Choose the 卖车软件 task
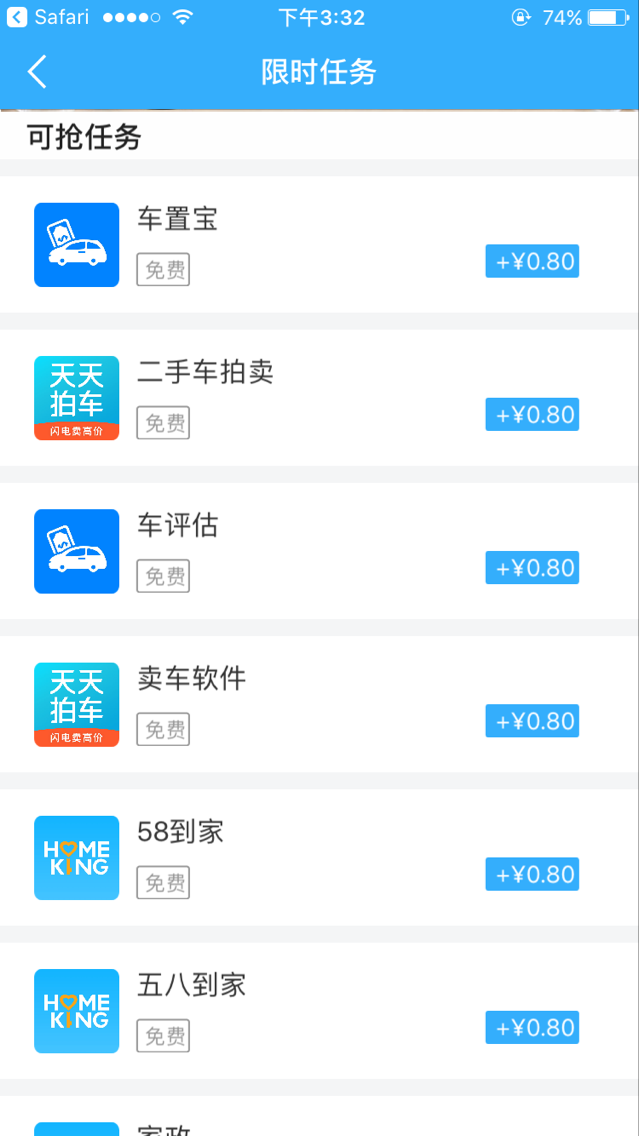This screenshot has height=1136, width=639. click(x=318, y=704)
